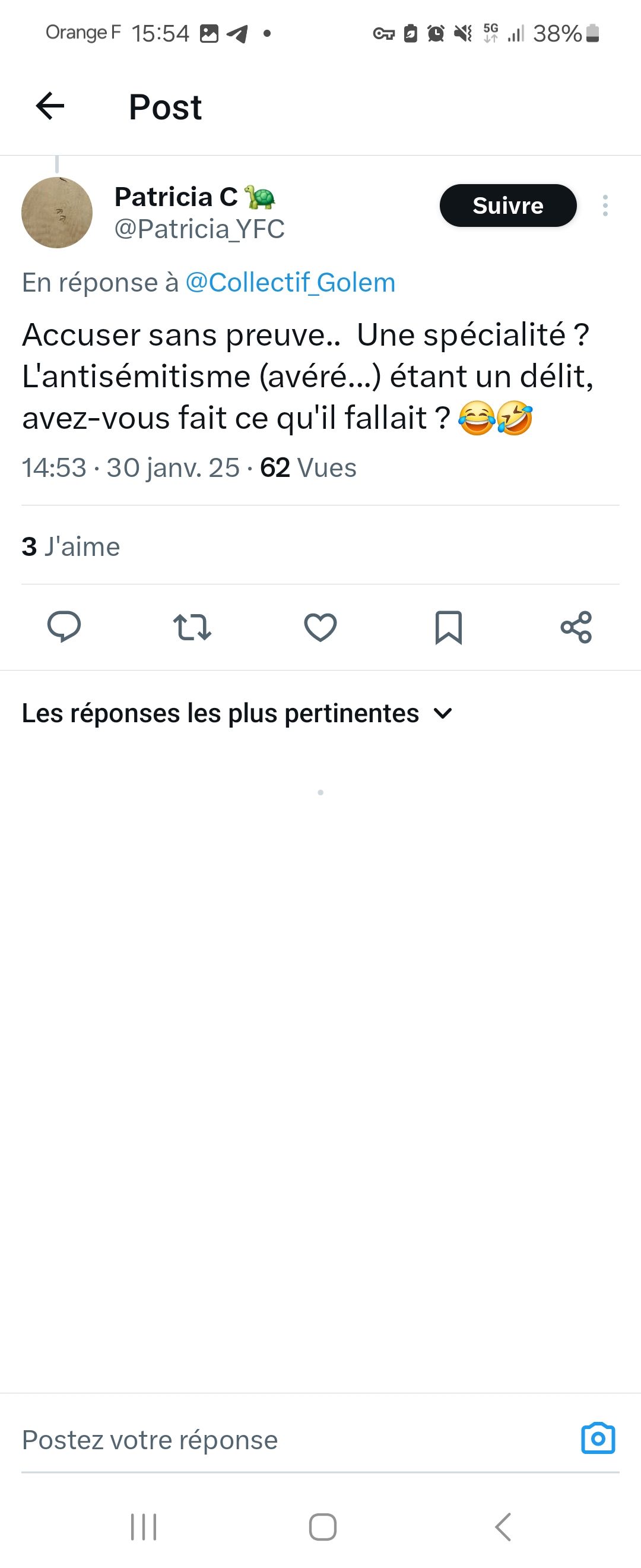Share the post using the share icon
641x1568 pixels.
tap(575, 628)
